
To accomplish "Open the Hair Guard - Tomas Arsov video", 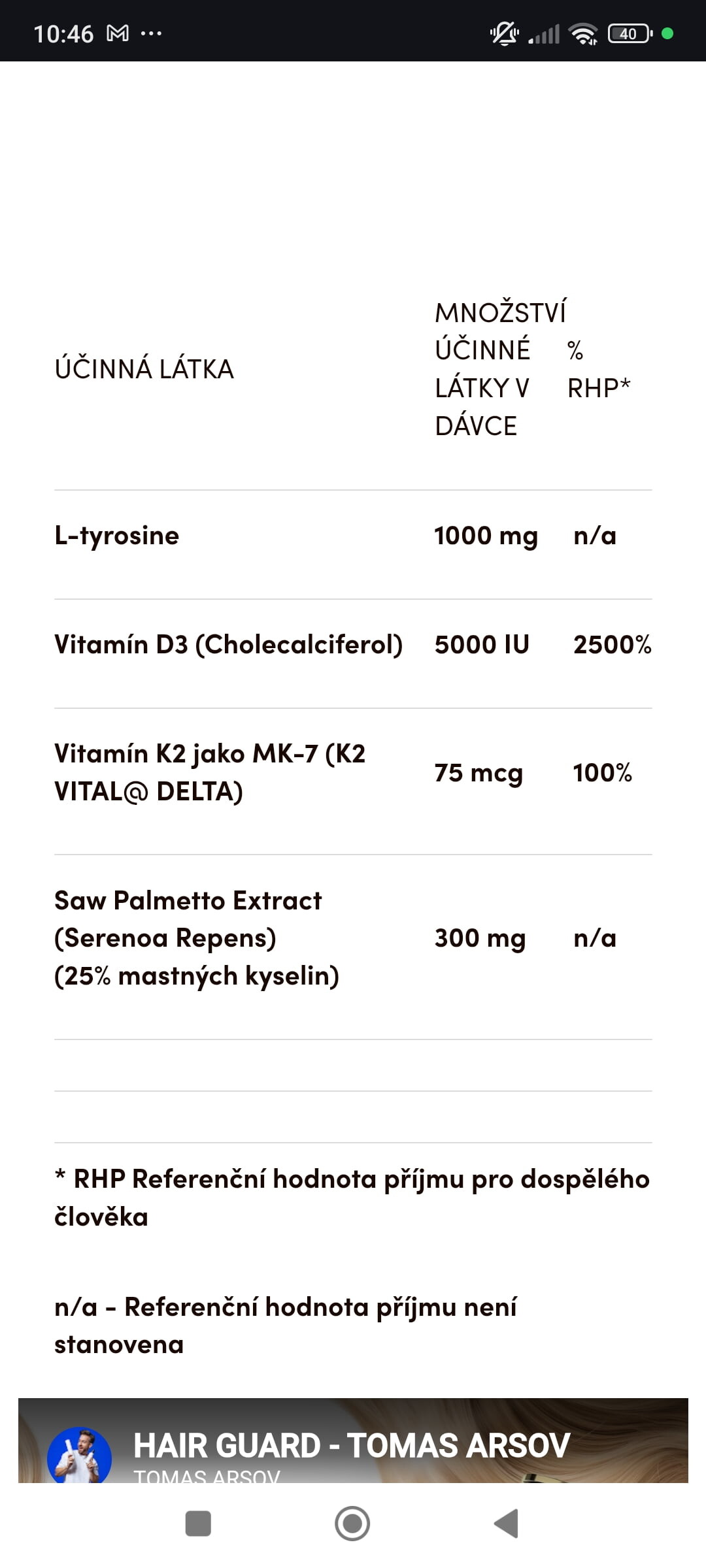I will point(352,1445).
